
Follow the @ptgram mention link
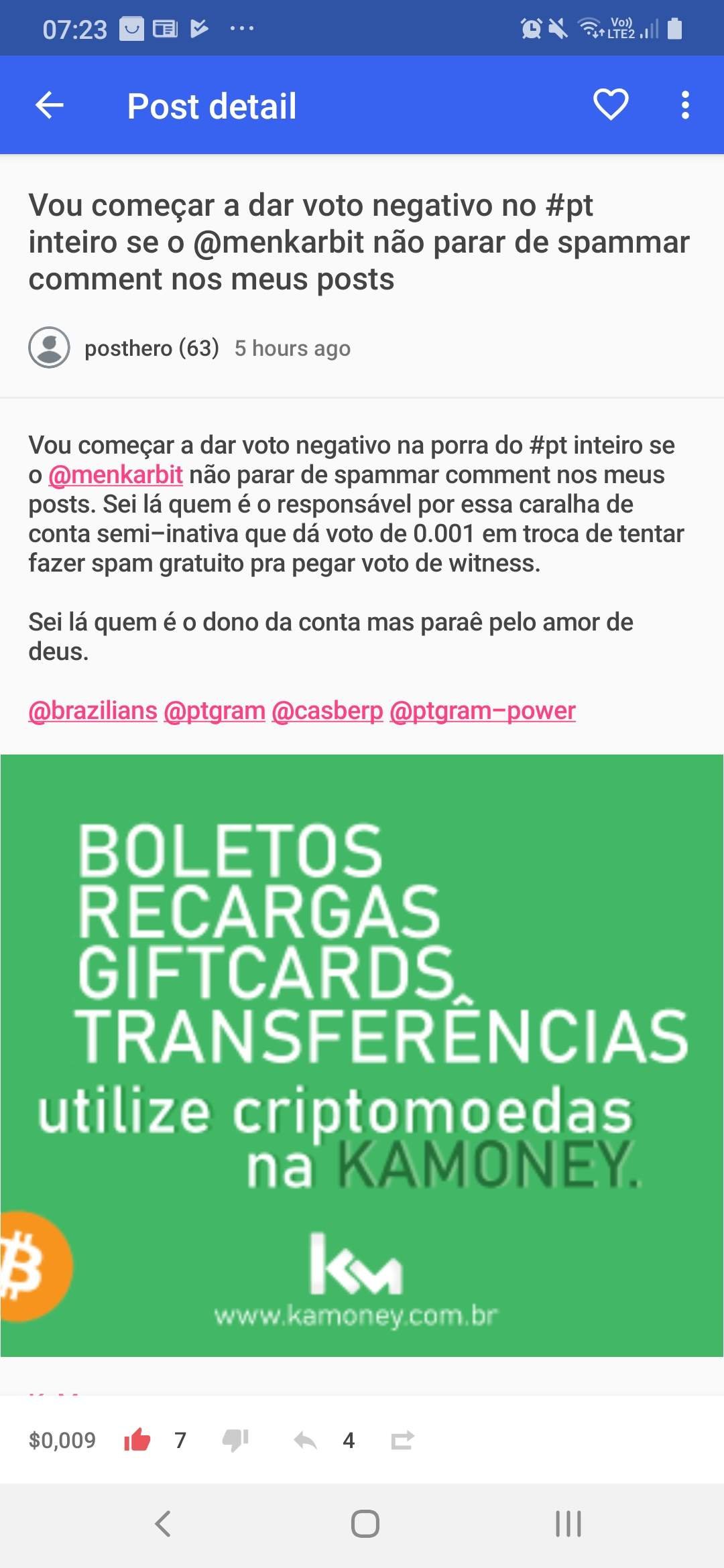point(215,710)
